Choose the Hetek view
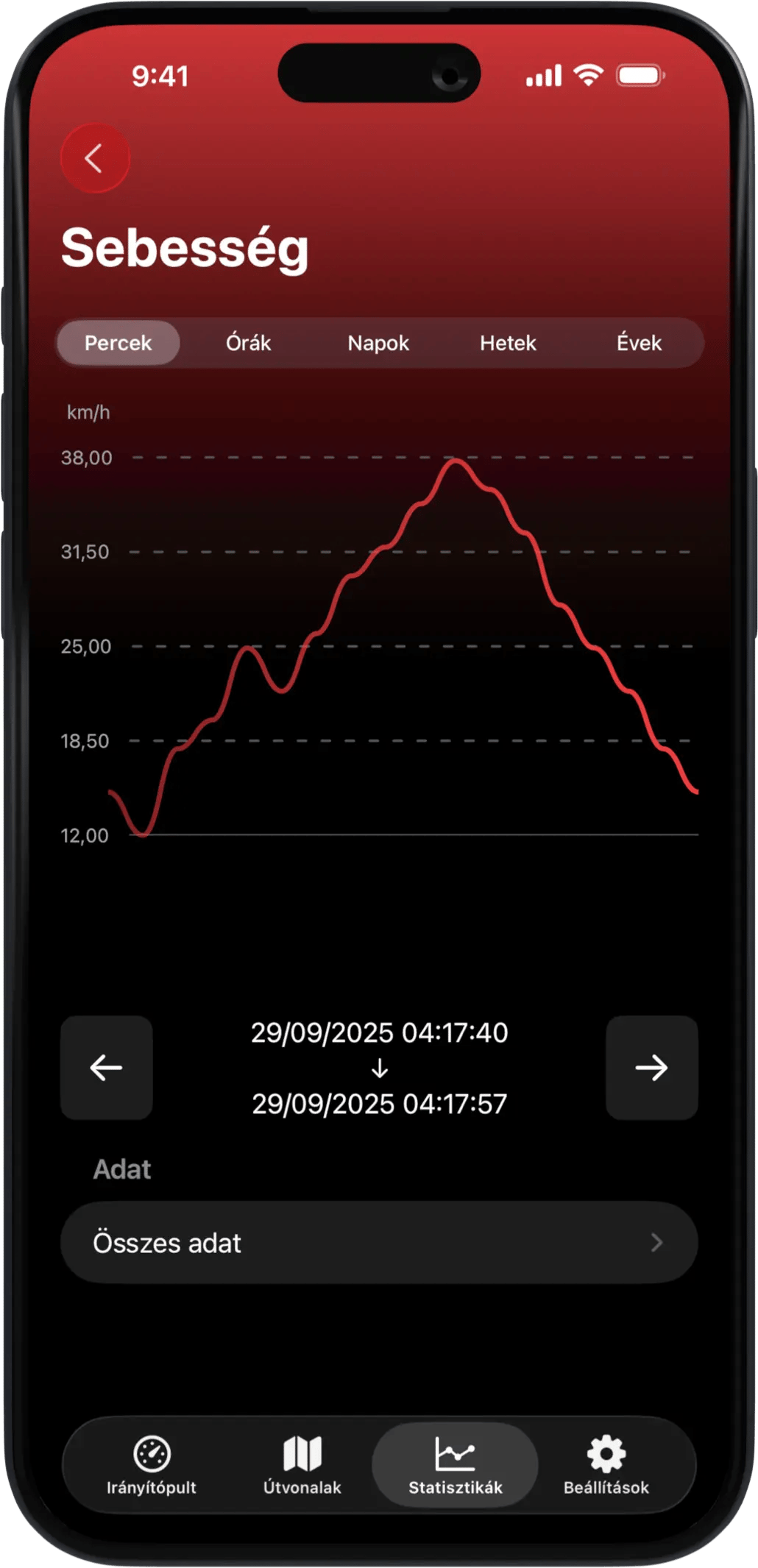Viewport: 758px width, 1568px height. click(508, 343)
